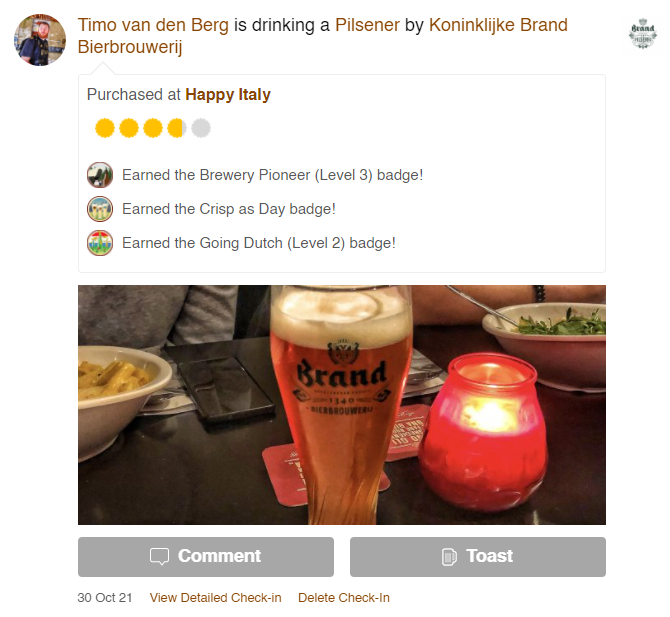Comment on this check-in

click(205, 557)
